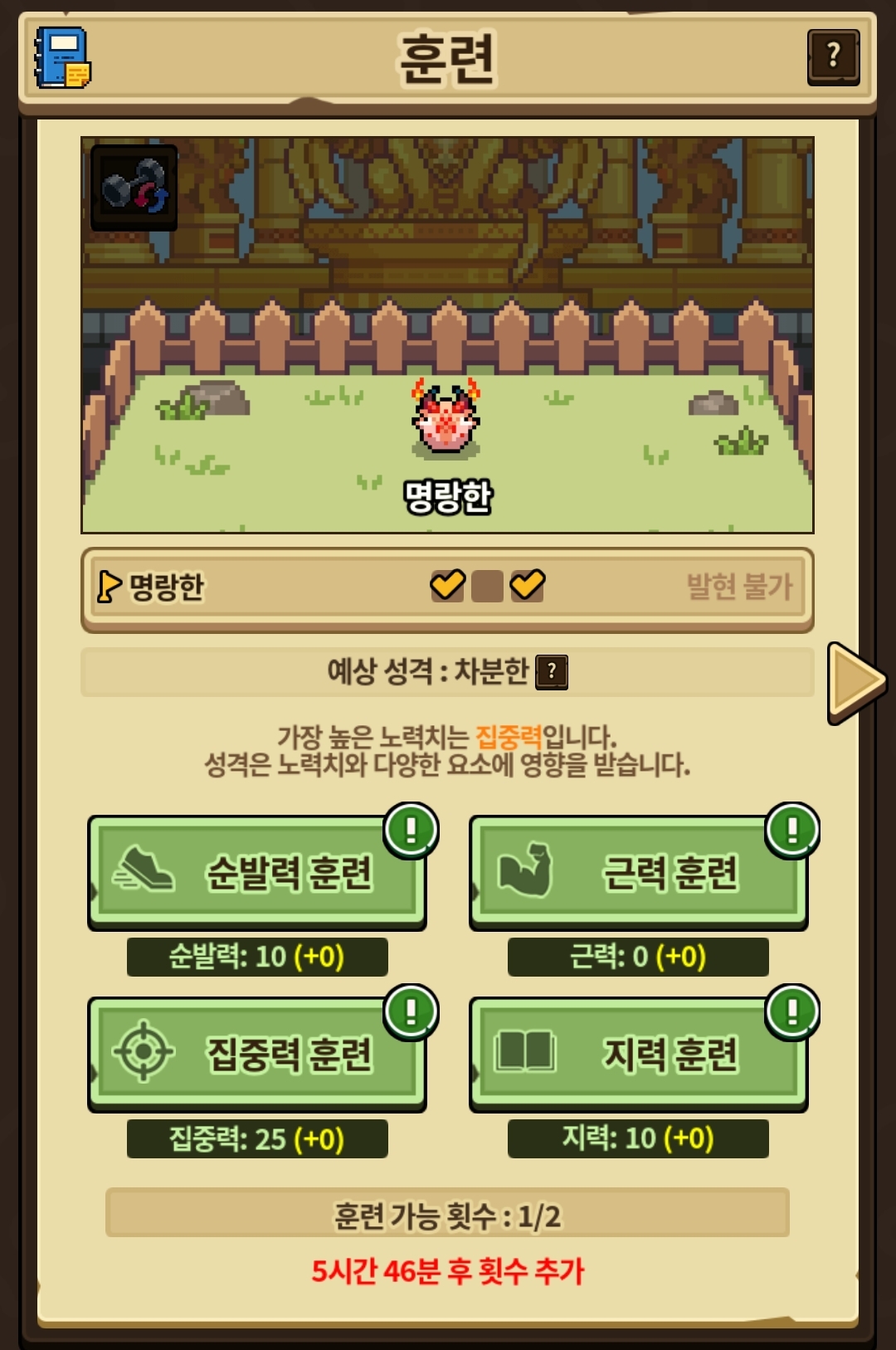Start 지력 훈련
This screenshot has width=896, height=1350.
[x=637, y=1054]
